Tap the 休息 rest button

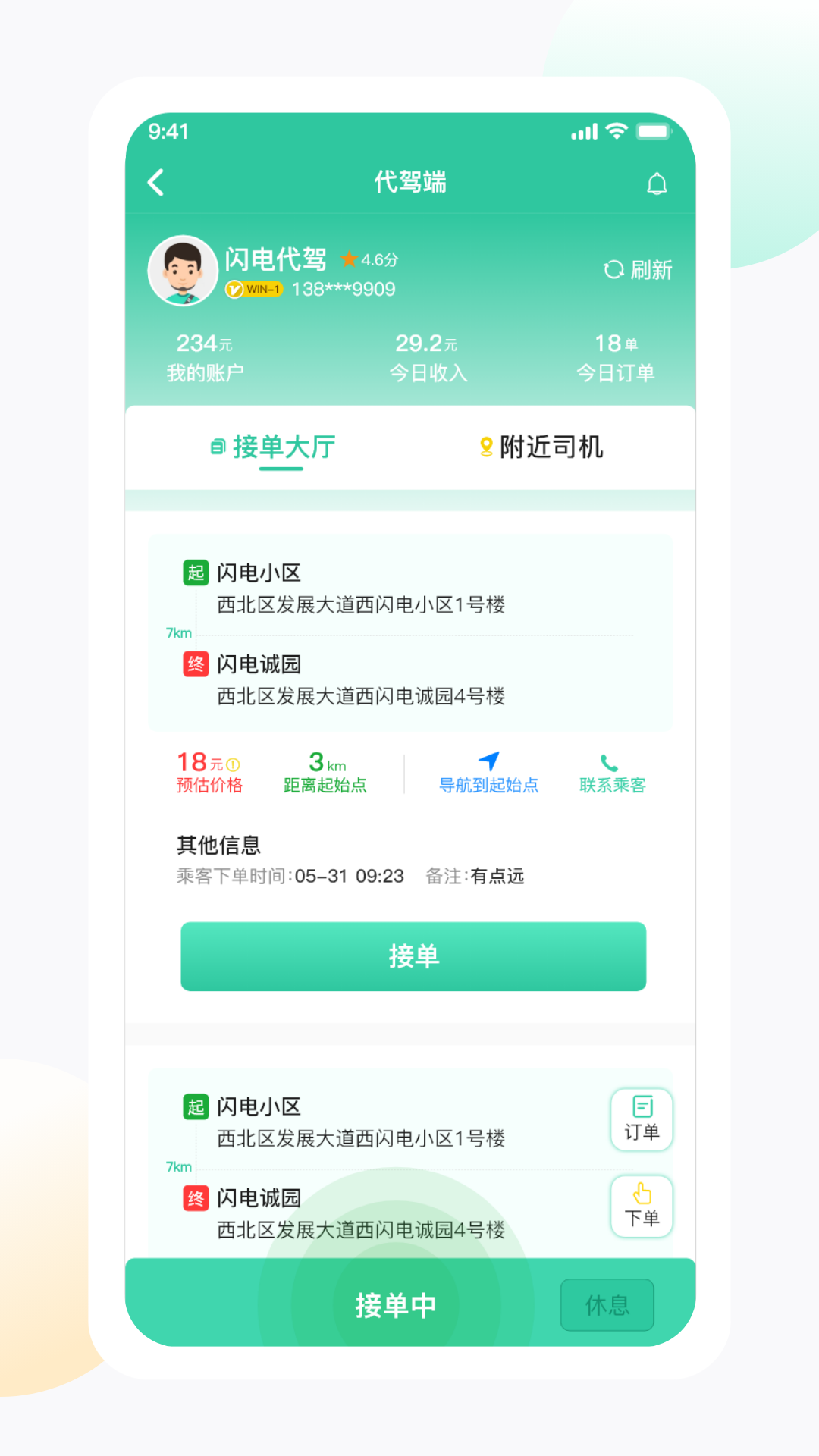pos(607,1304)
